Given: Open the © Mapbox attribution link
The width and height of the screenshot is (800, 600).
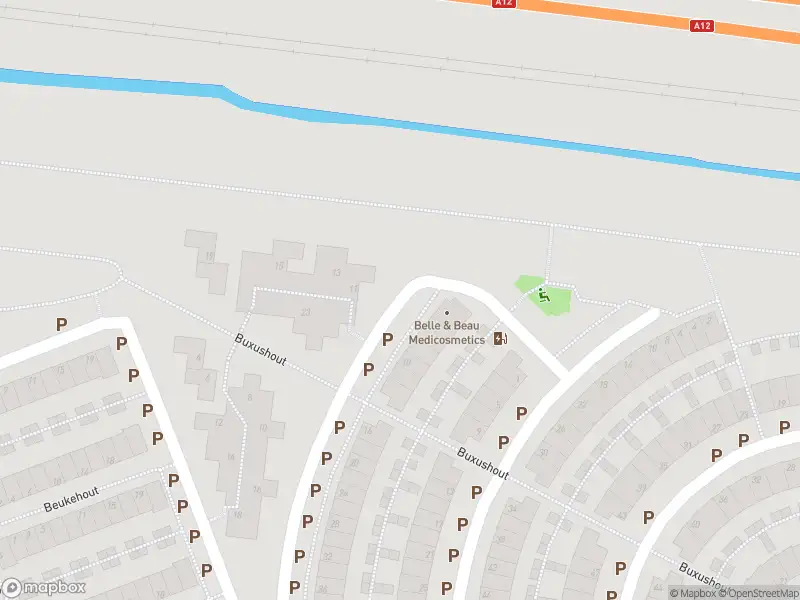Looking at the screenshot, I should (692, 593).
